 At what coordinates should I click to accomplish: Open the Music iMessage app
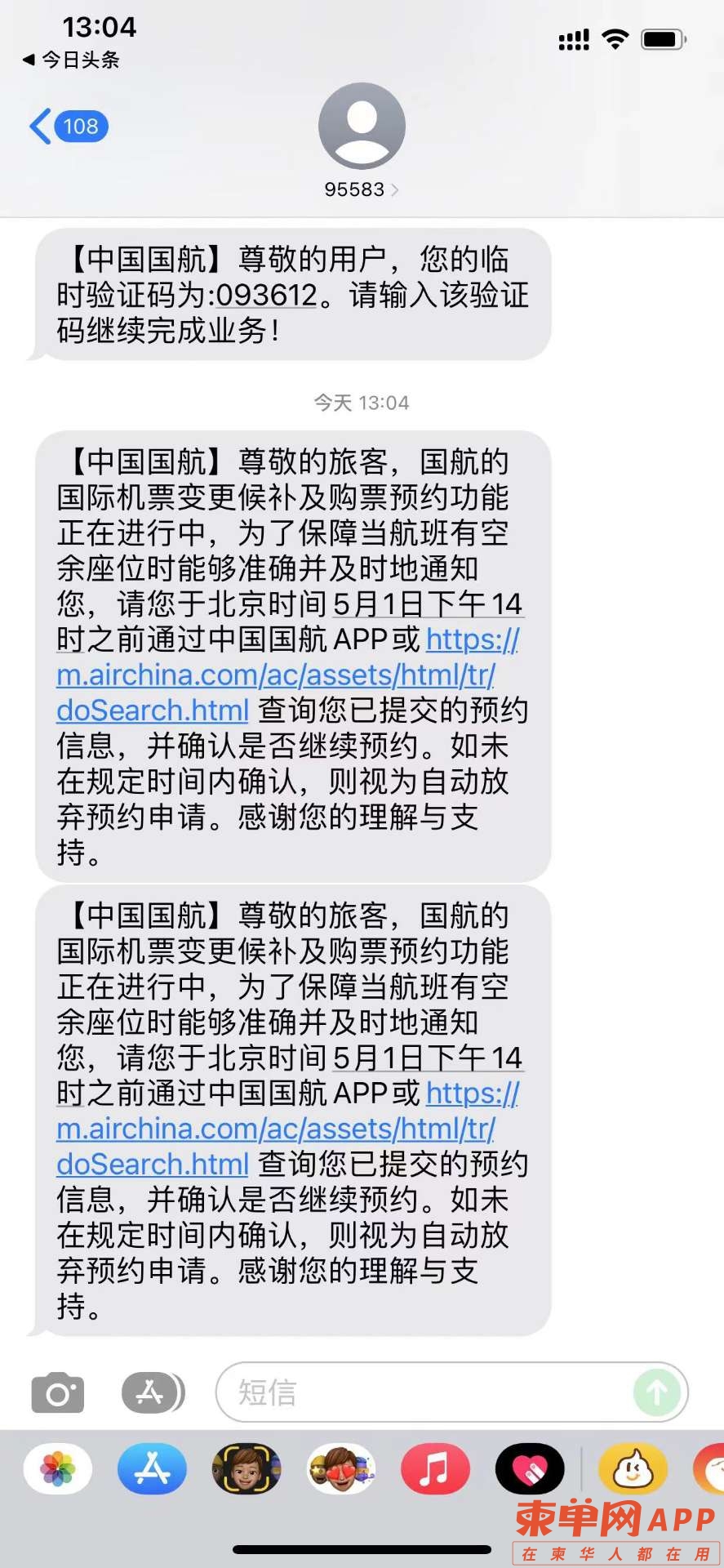pos(435,1469)
